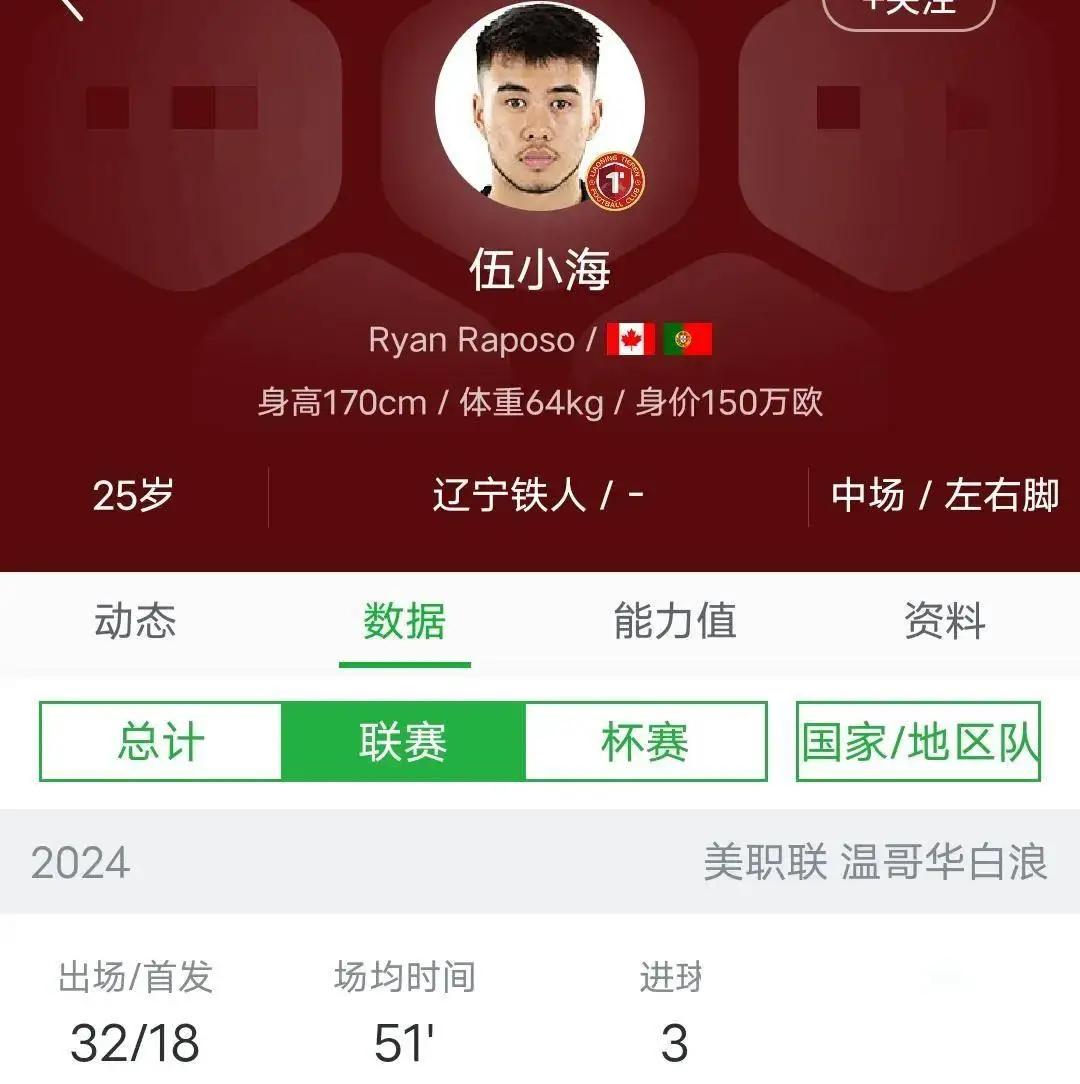This screenshot has height=1084, width=1080.
Task: Open the player's profile photo
Action: [x=538, y=105]
